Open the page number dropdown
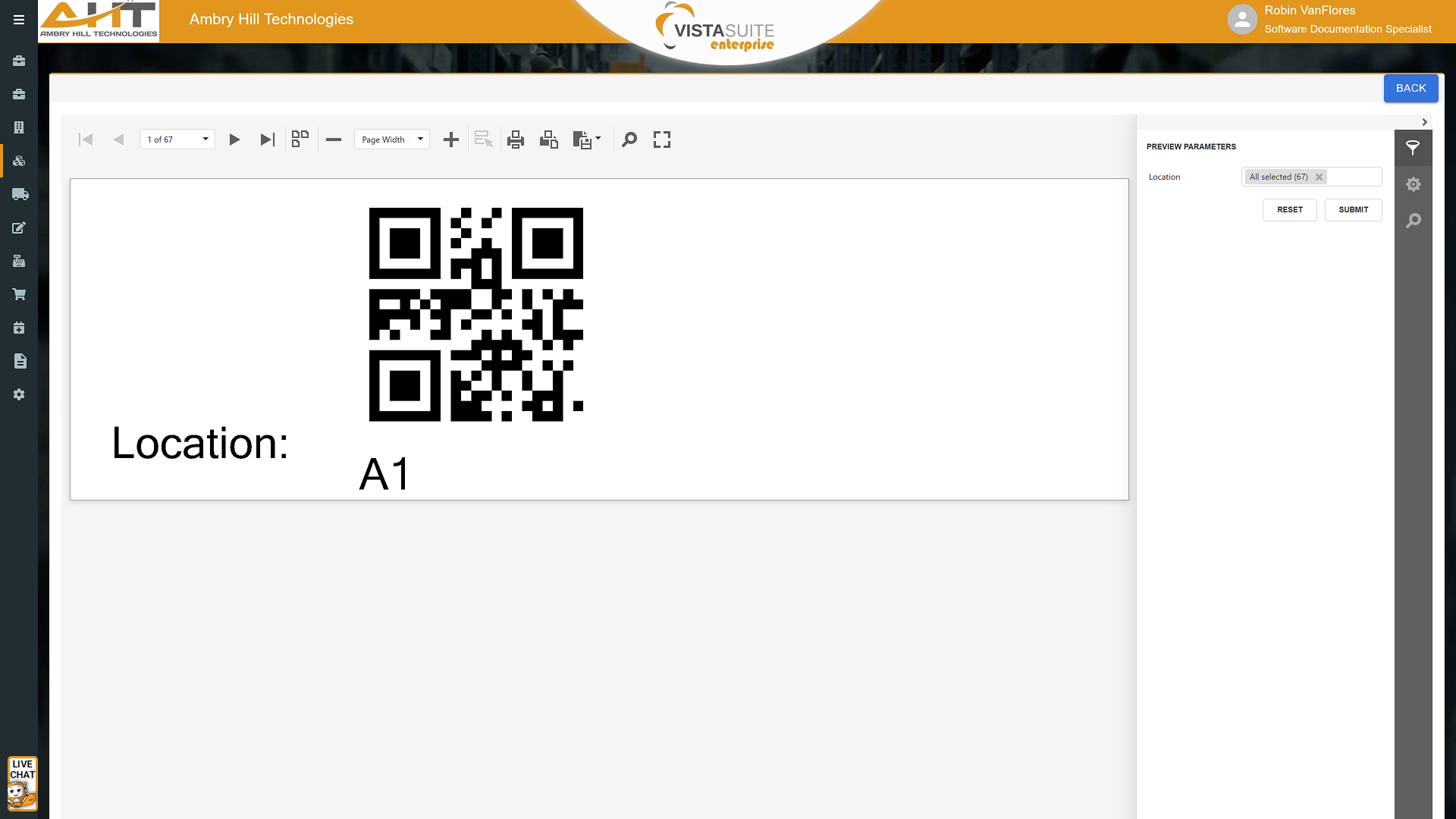The height and width of the screenshot is (819, 1456). click(x=177, y=140)
